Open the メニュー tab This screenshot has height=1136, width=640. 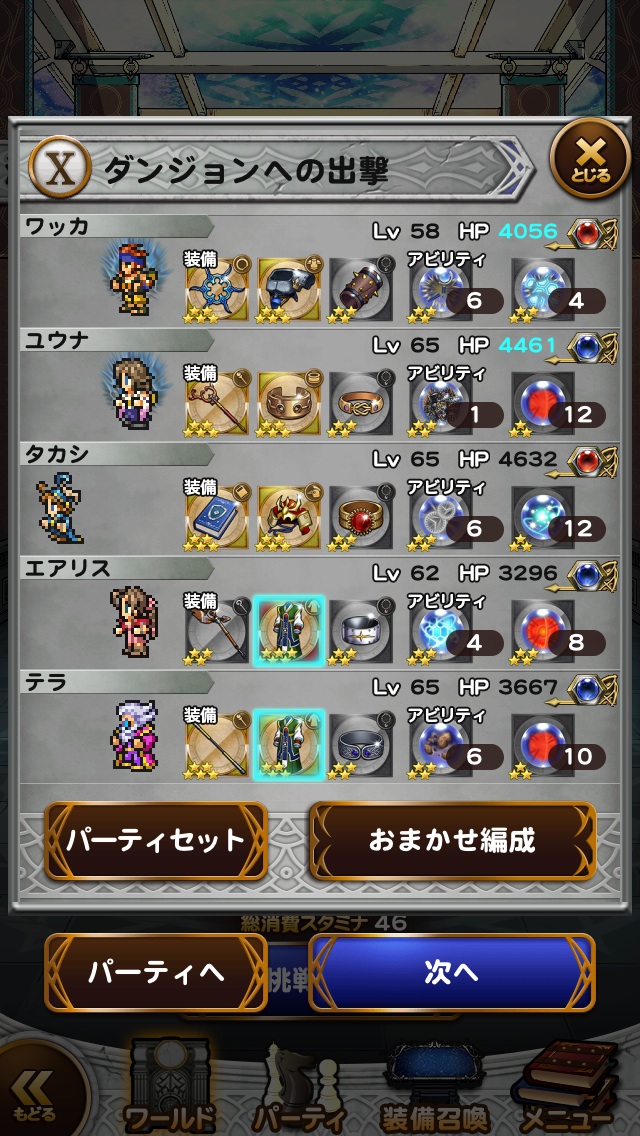coord(566,1090)
